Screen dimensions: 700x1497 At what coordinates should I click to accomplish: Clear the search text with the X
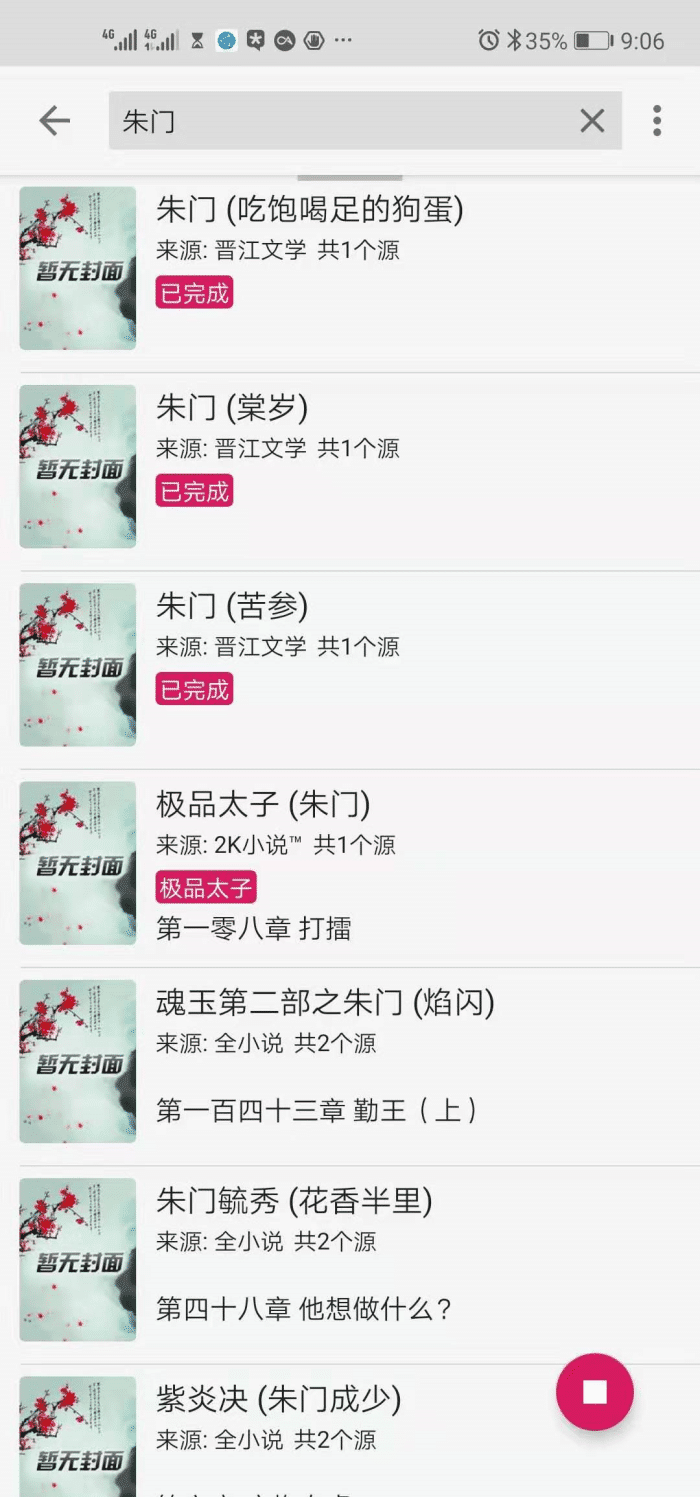[x=592, y=121]
